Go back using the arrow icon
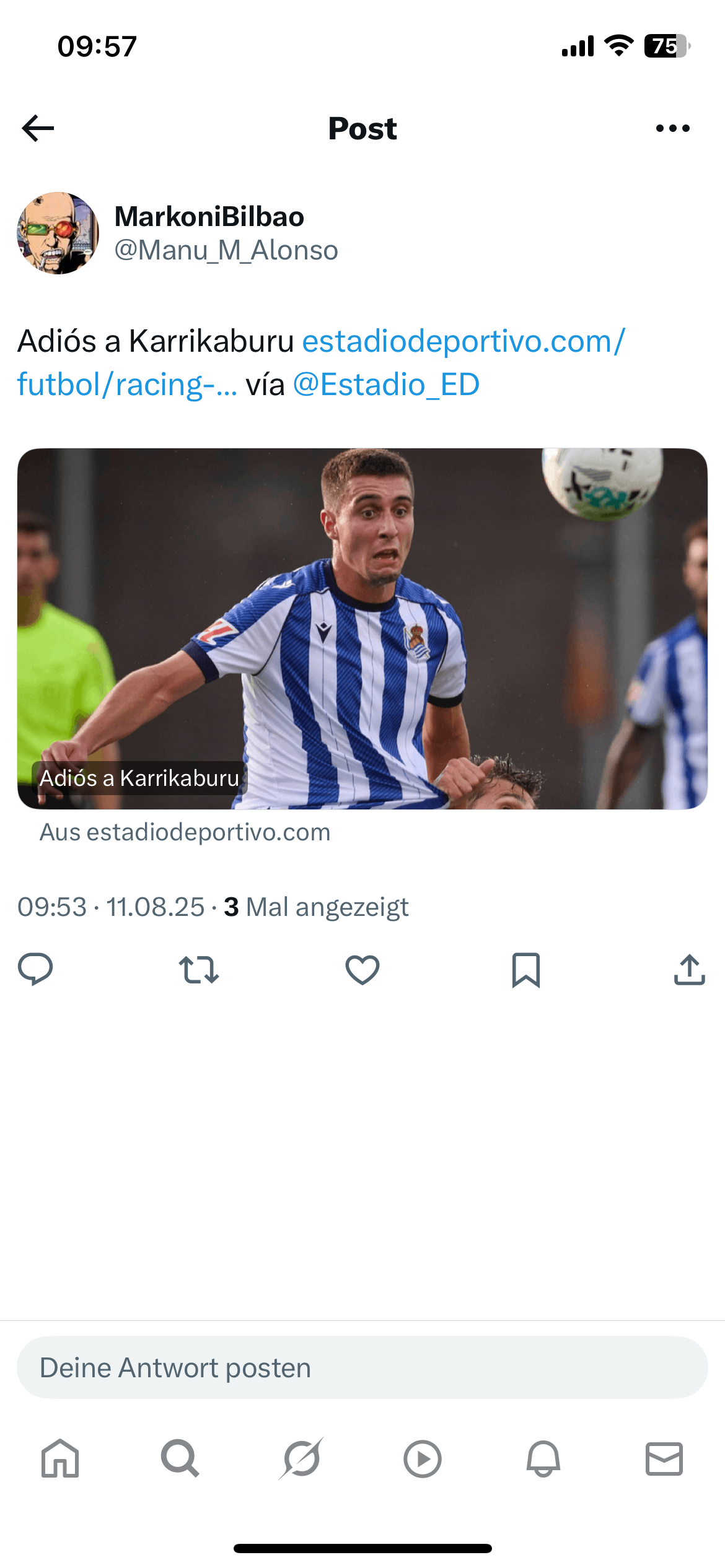Screen dimensions: 725x1568 (x=38, y=128)
